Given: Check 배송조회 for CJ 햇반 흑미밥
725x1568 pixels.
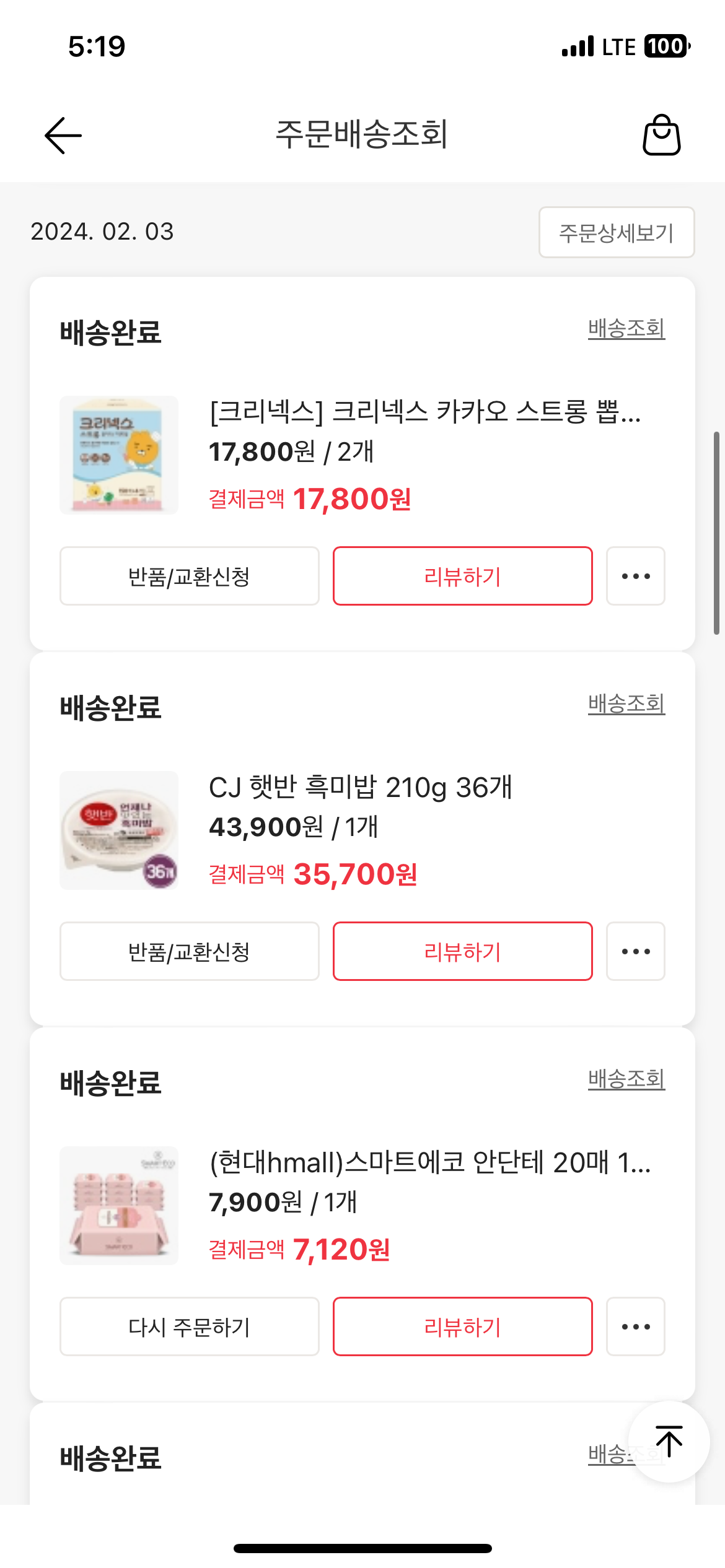Looking at the screenshot, I should pos(626,704).
